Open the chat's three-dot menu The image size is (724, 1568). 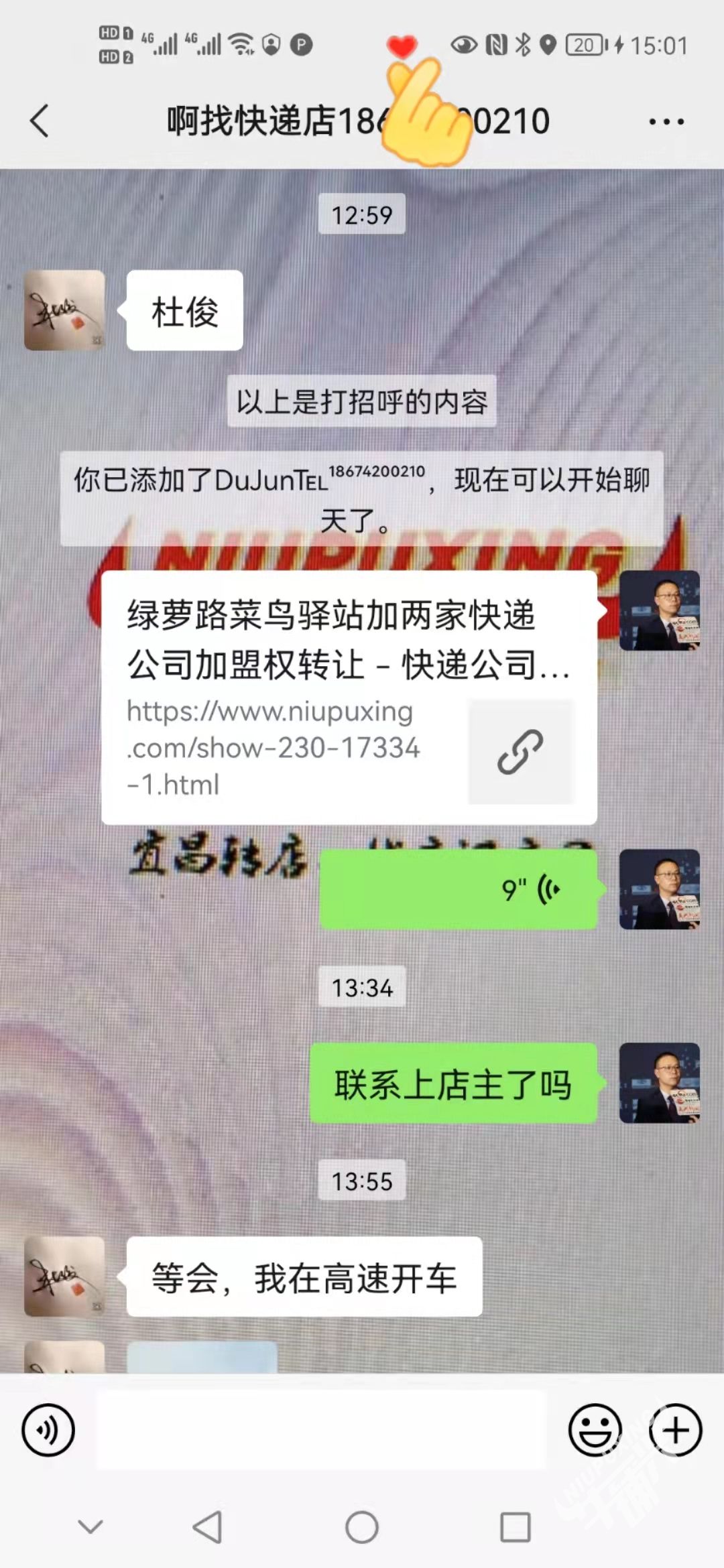point(666,122)
